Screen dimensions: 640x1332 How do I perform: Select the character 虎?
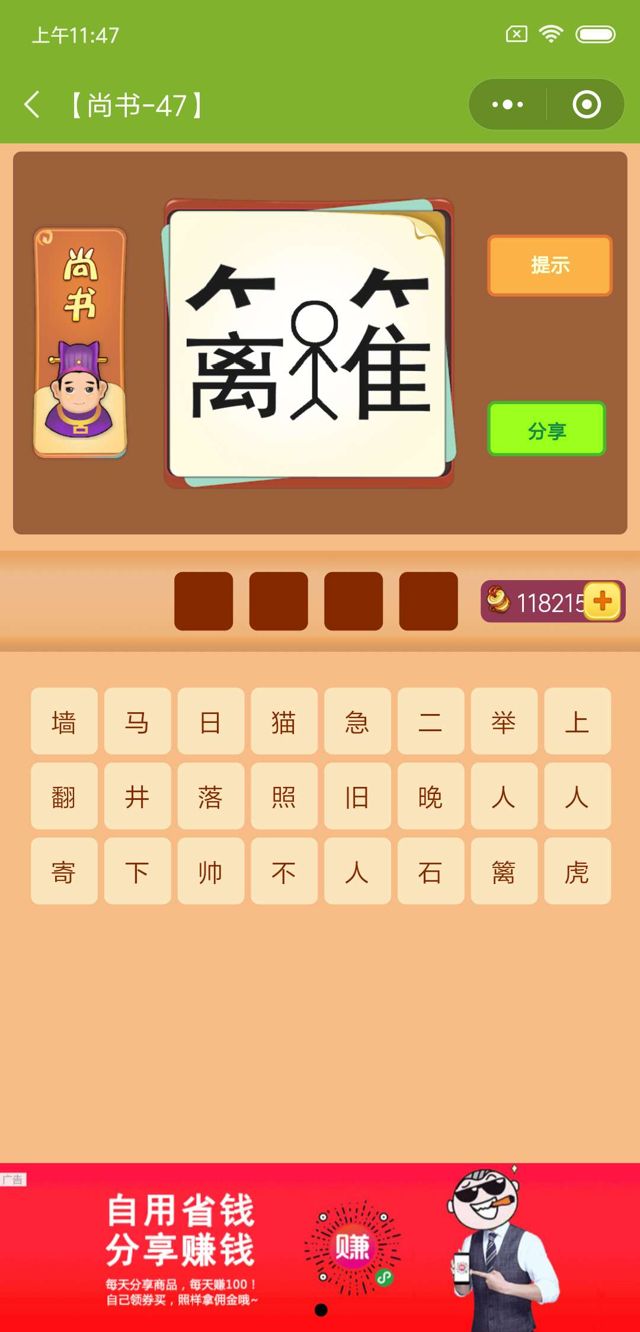[x=577, y=871]
